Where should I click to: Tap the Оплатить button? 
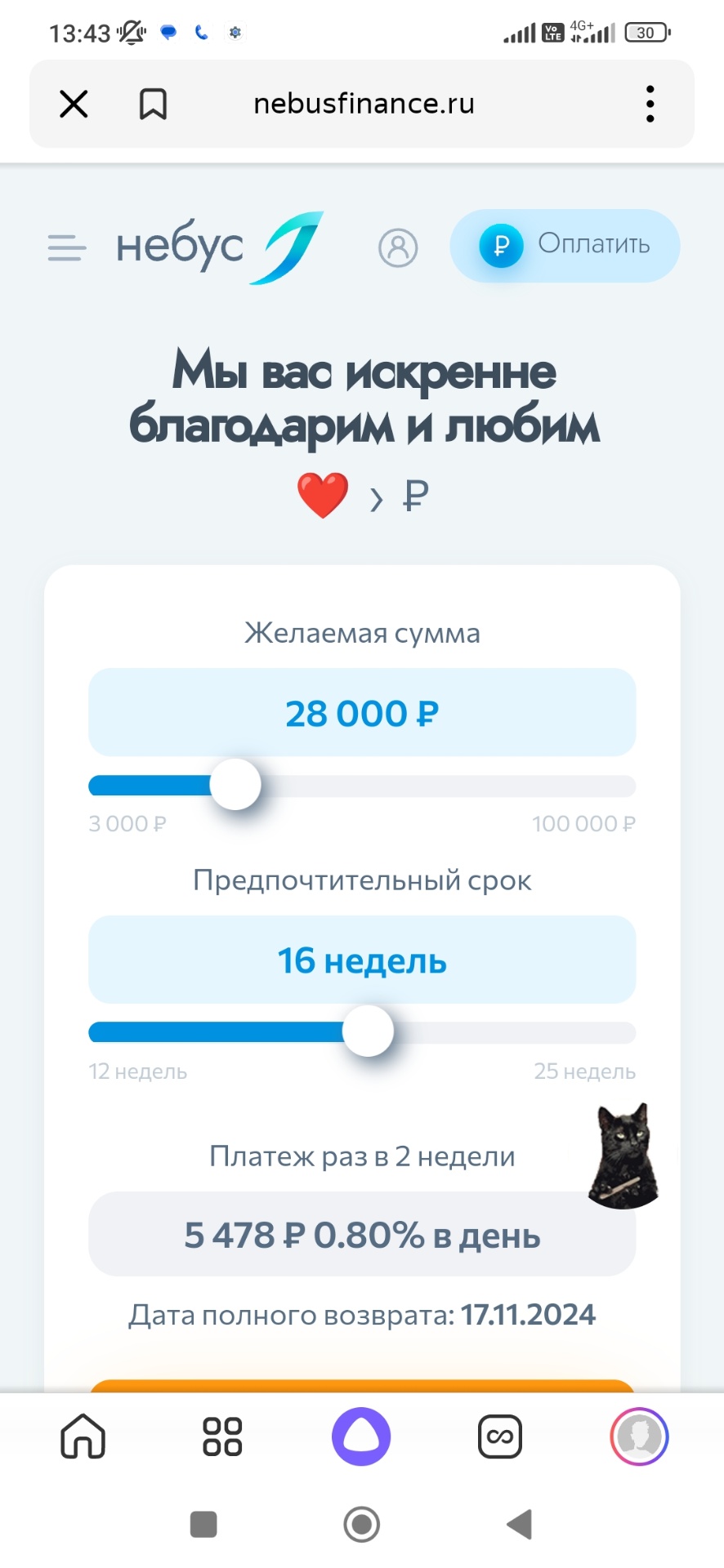(x=565, y=246)
